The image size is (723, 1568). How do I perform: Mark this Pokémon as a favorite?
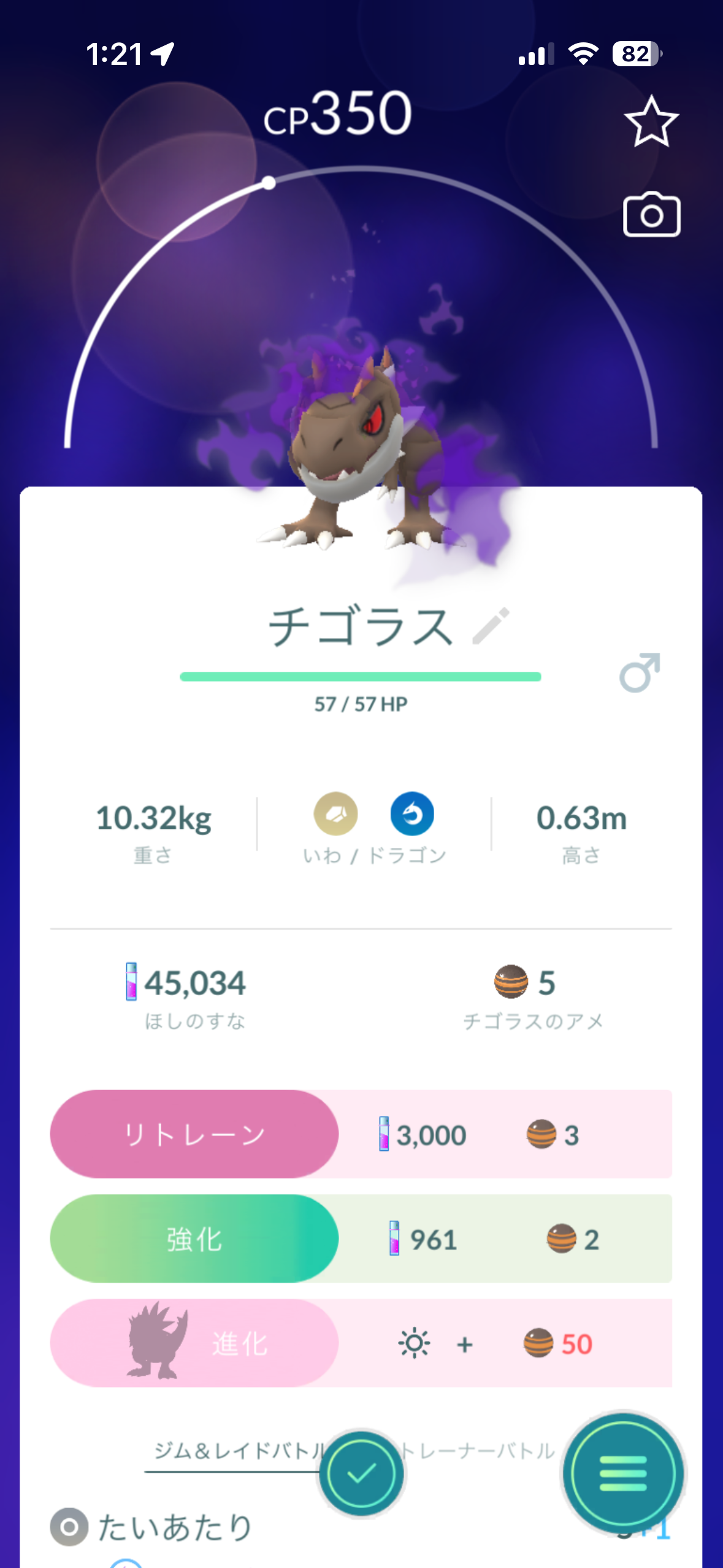[x=651, y=121]
